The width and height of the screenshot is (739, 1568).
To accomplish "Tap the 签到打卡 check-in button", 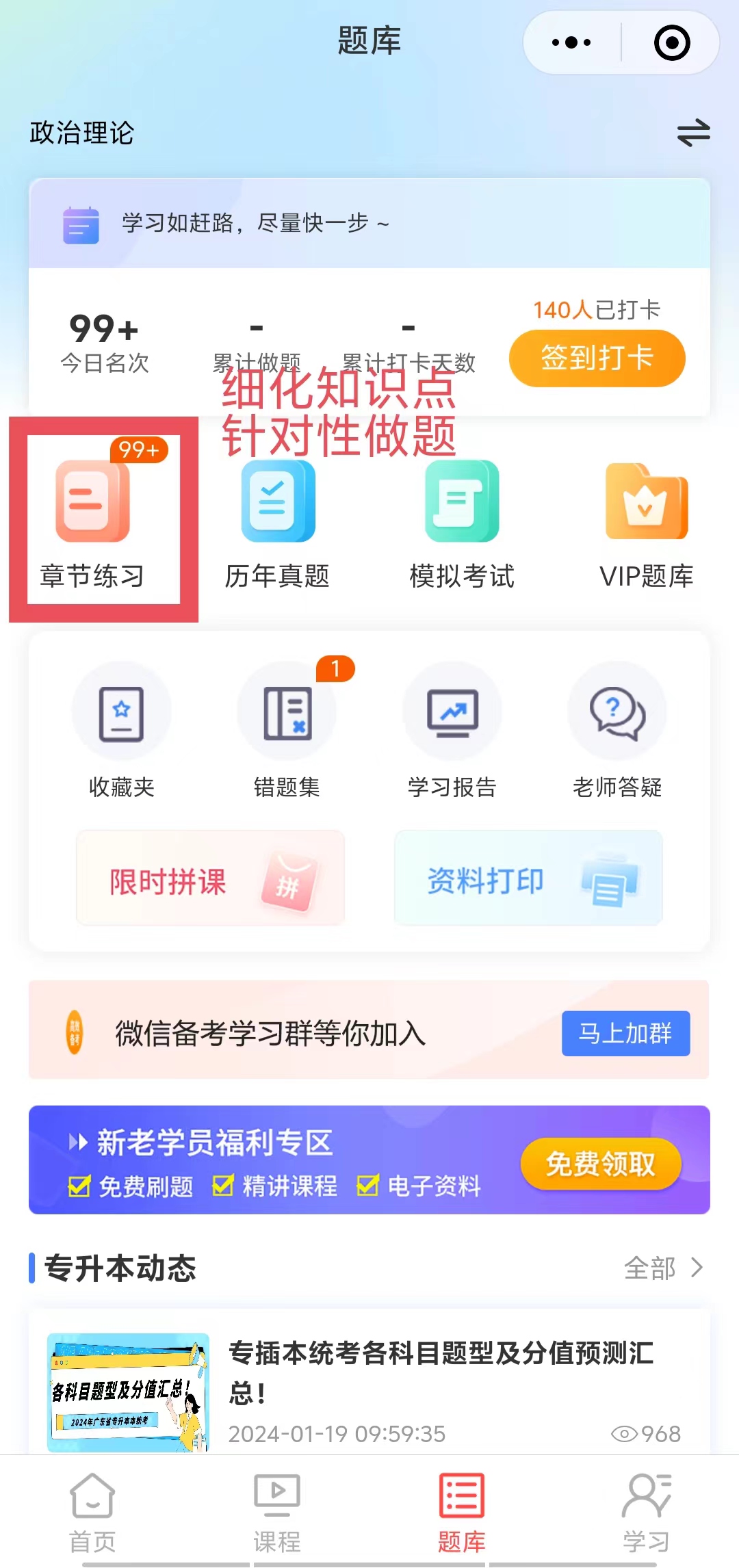I will point(597,358).
